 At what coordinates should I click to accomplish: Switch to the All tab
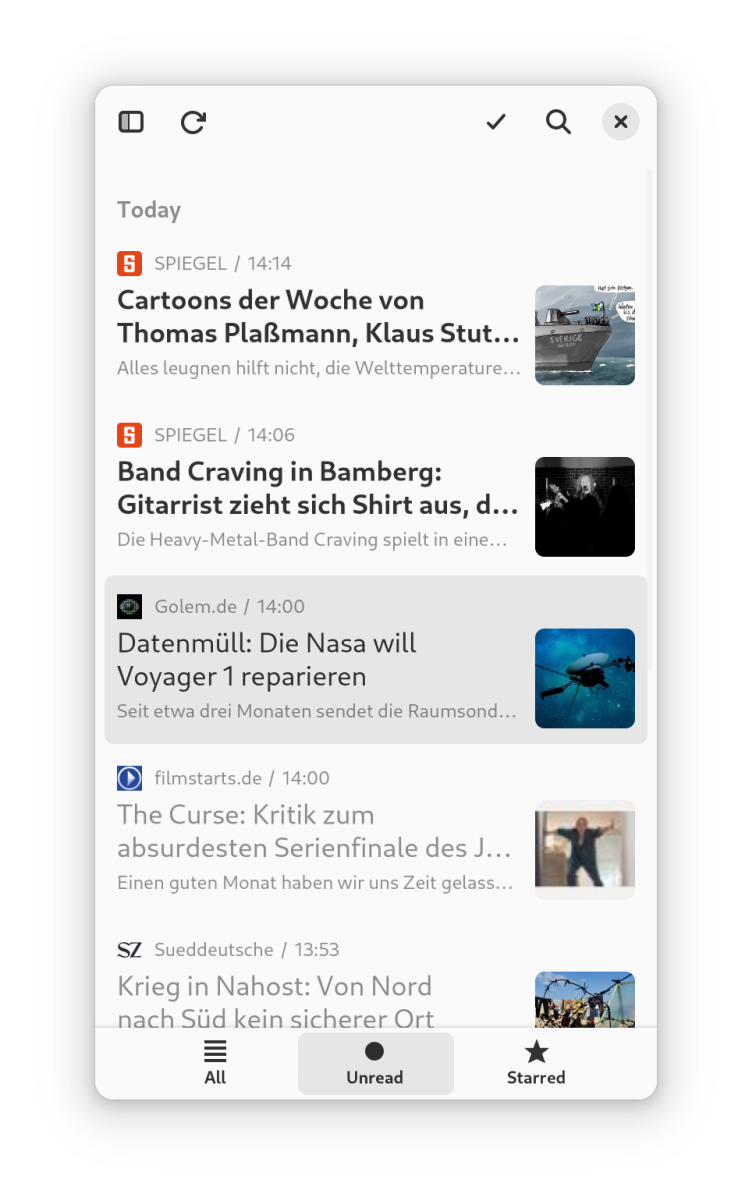(x=215, y=1063)
